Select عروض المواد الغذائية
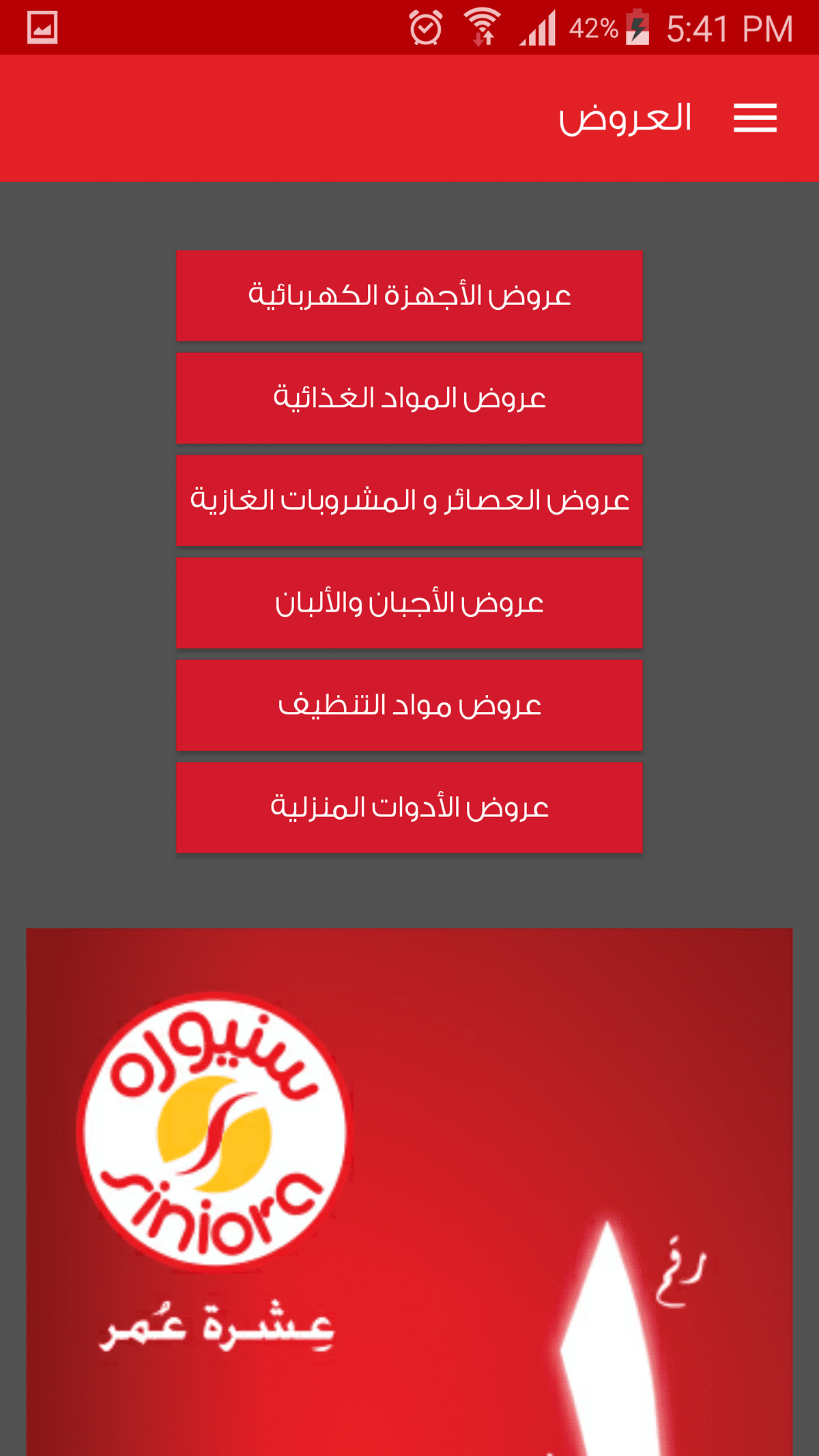 409,398
